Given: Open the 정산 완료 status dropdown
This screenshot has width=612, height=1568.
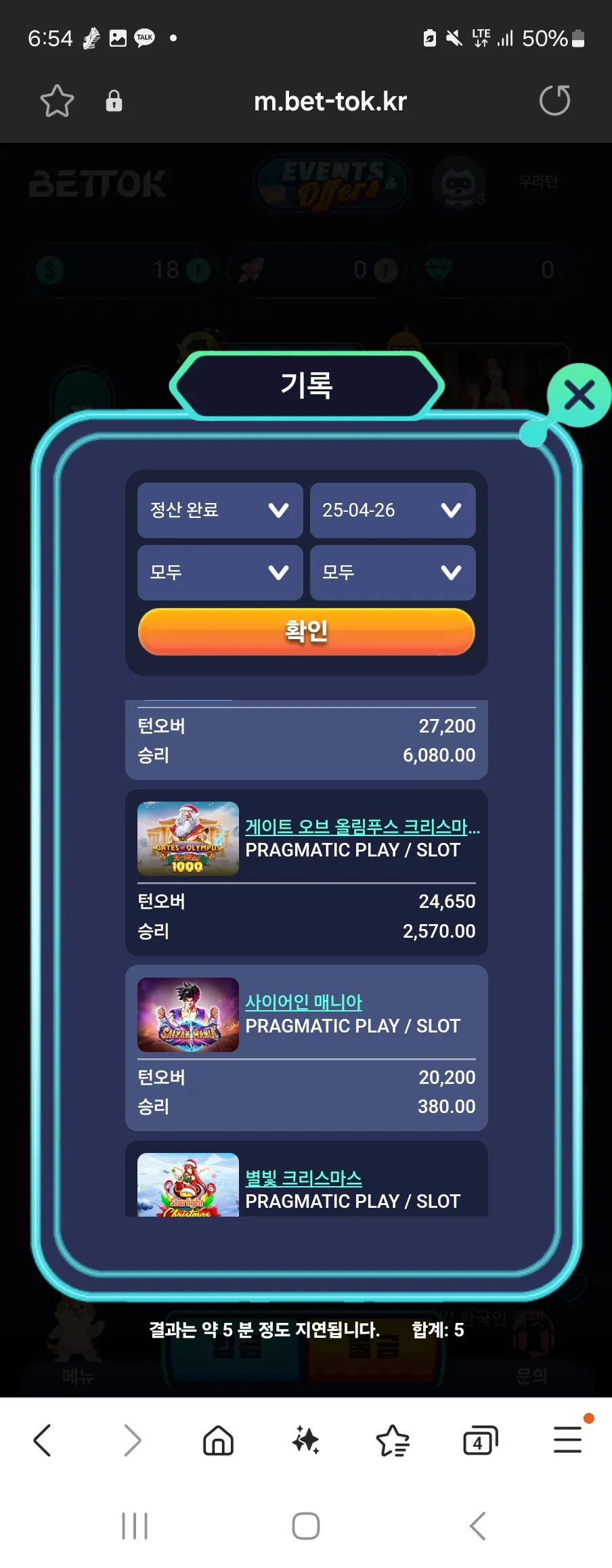Looking at the screenshot, I should (220, 510).
